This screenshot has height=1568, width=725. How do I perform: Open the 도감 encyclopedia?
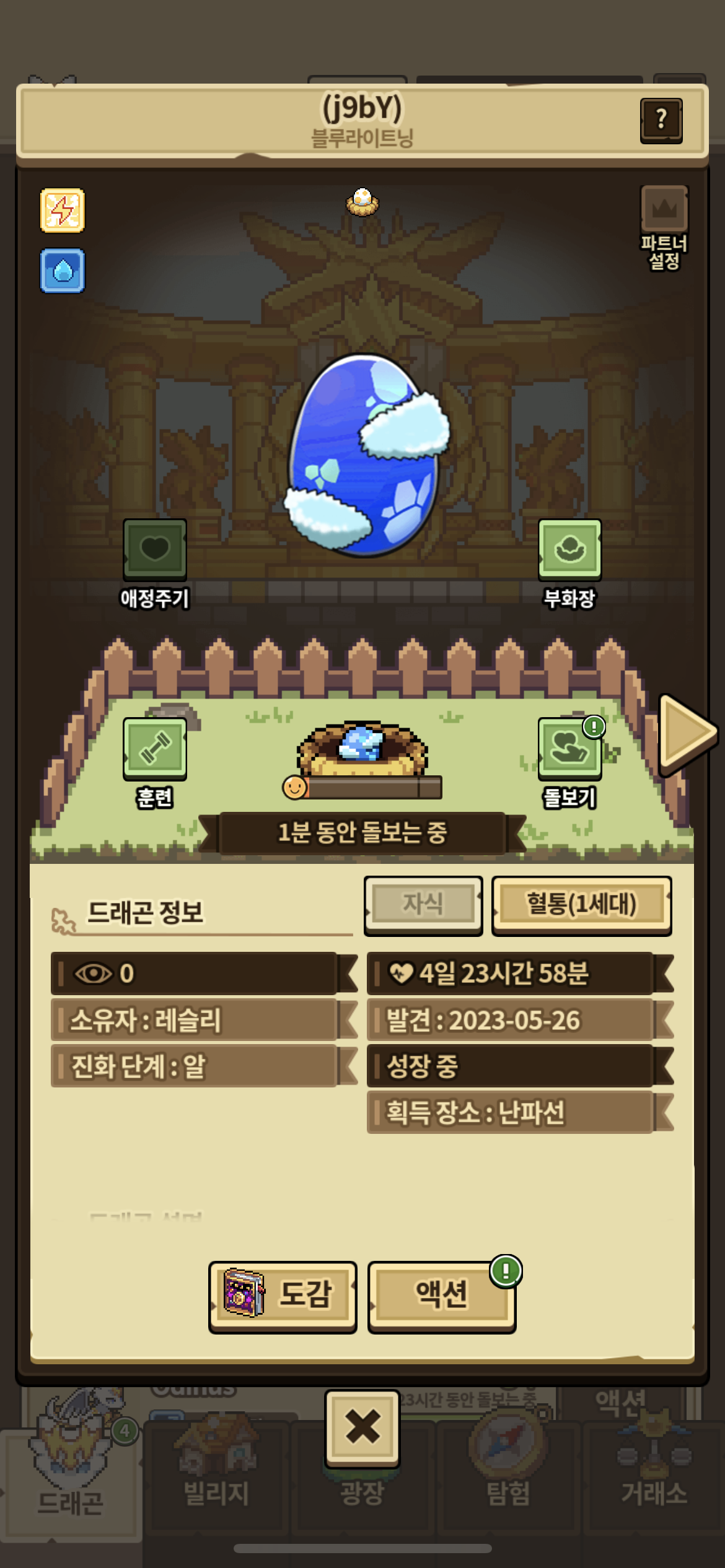click(283, 1294)
